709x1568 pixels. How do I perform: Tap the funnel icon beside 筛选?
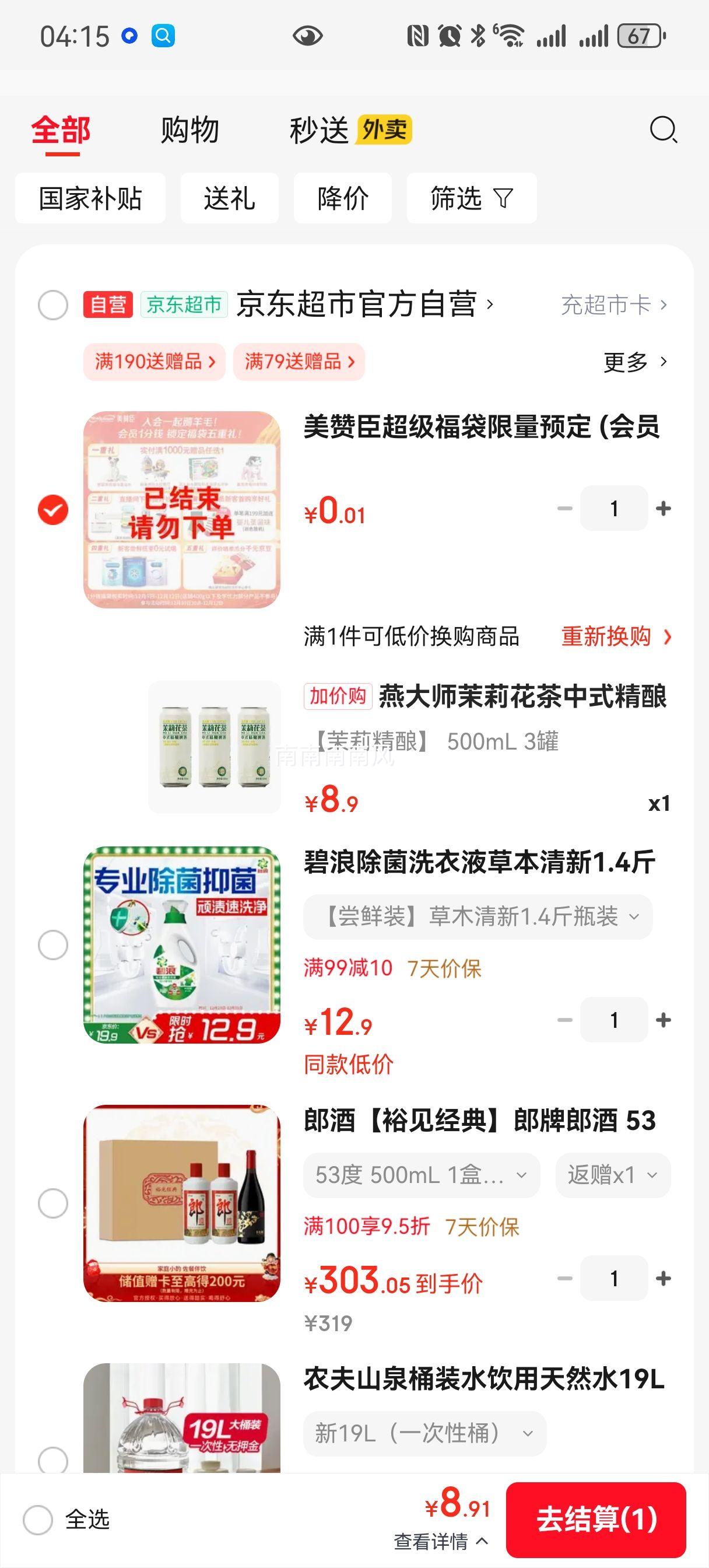[503, 198]
